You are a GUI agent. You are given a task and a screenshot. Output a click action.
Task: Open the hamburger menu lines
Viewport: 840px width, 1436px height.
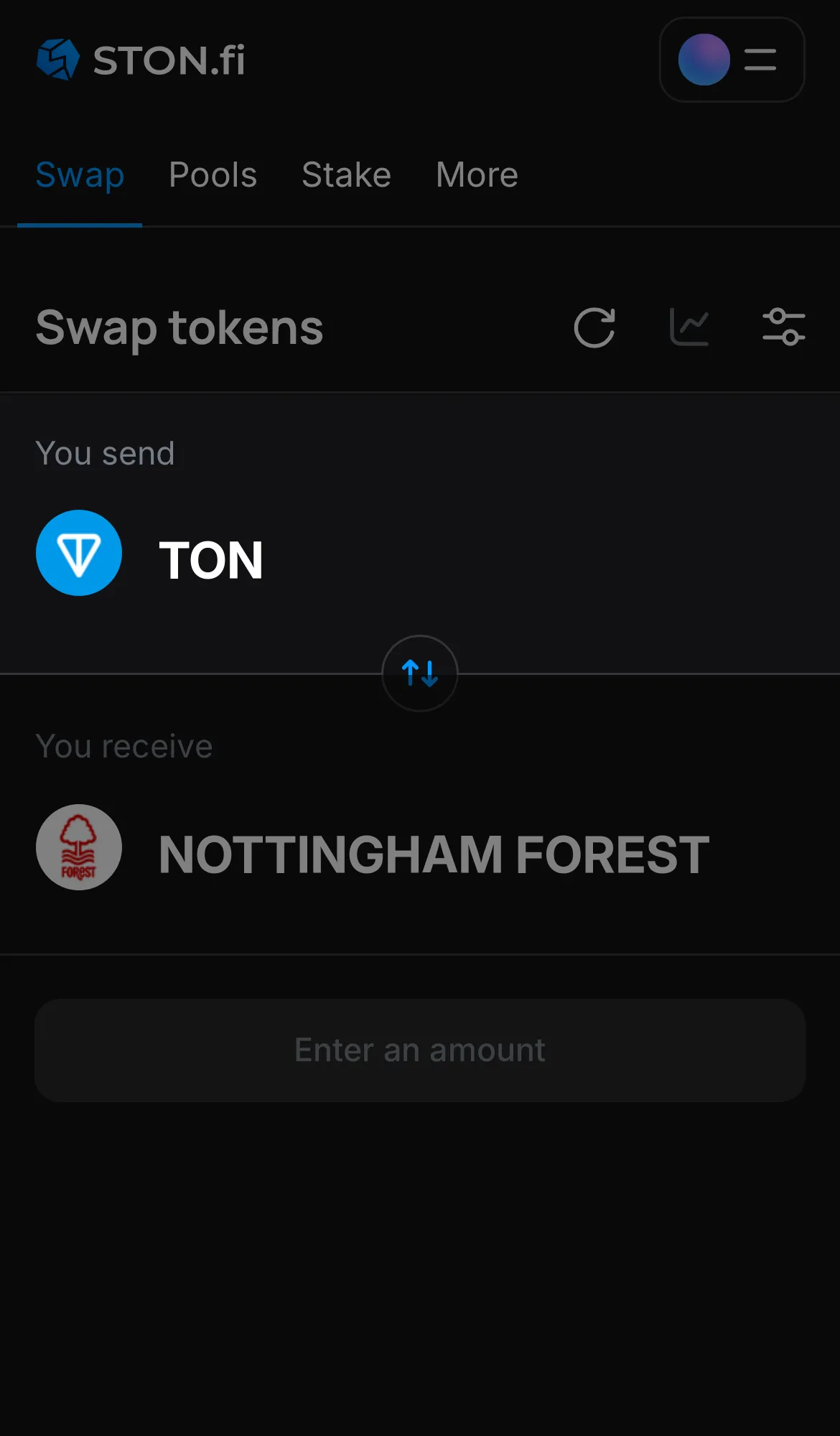[760, 60]
